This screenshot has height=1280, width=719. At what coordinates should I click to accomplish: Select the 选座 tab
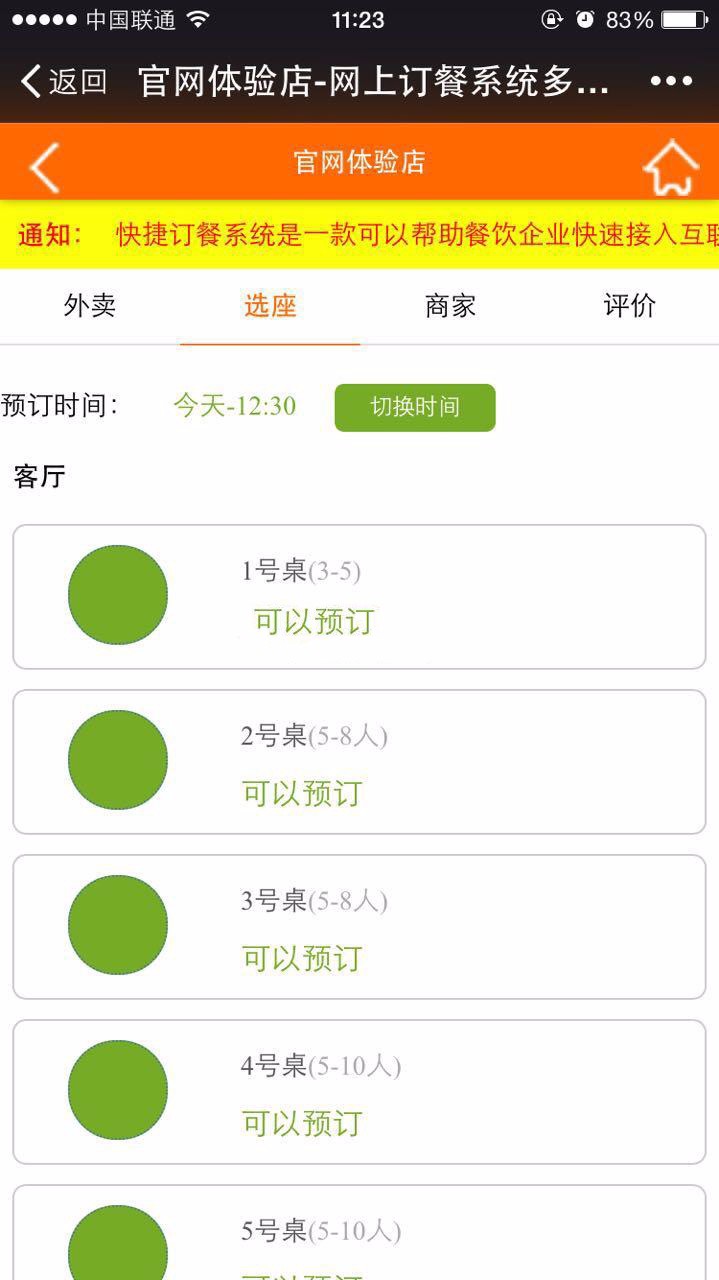(270, 306)
